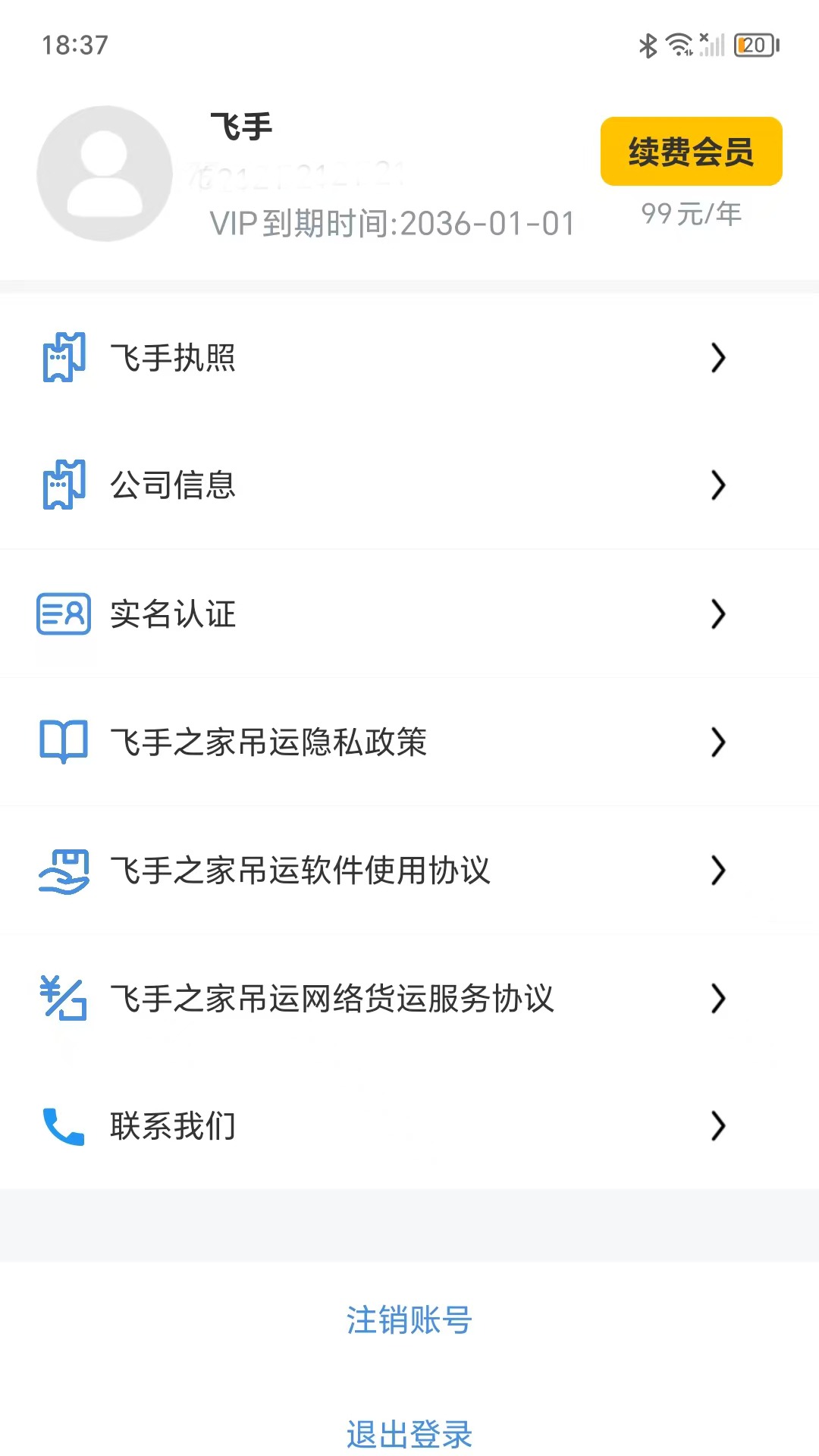Screen dimensions: 819x1456
Task: Open the 实名认证 row via its chevron
Action: pos(718,616)
